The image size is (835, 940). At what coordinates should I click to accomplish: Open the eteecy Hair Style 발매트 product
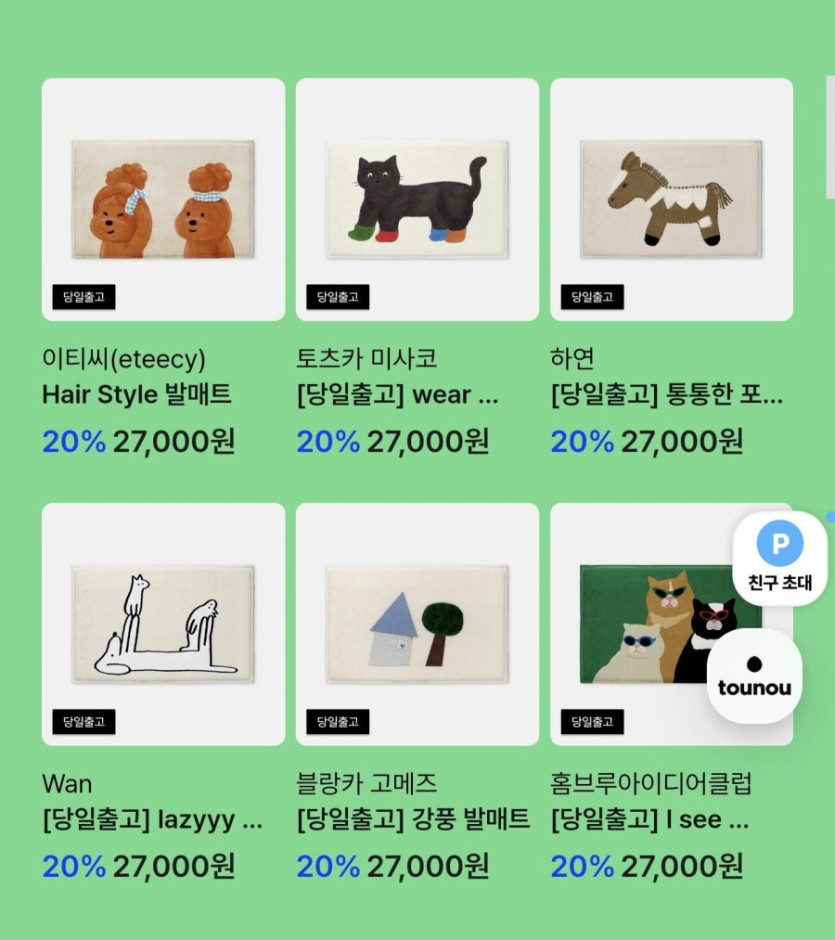[163, 199]
